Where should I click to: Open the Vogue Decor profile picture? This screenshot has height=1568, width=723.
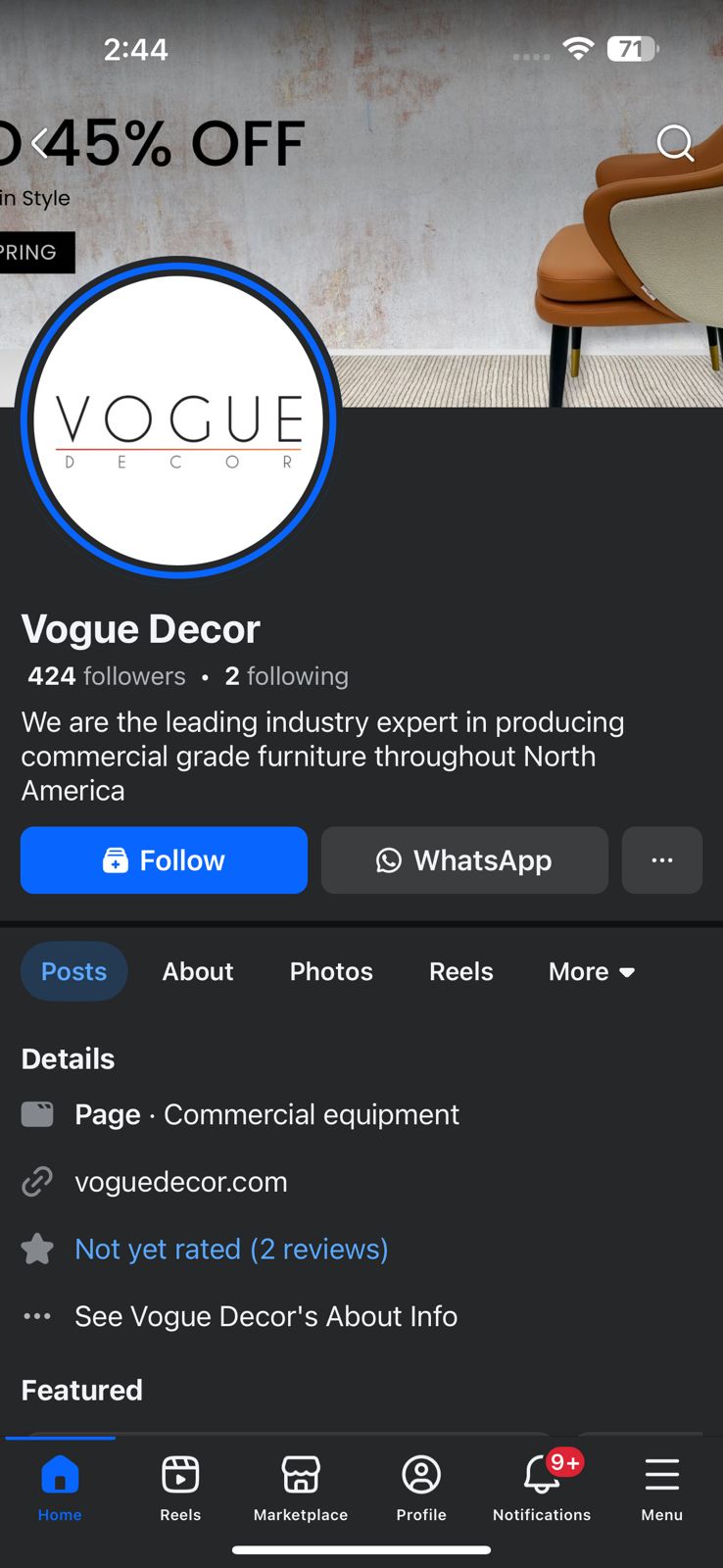click(x=177, y=420)
